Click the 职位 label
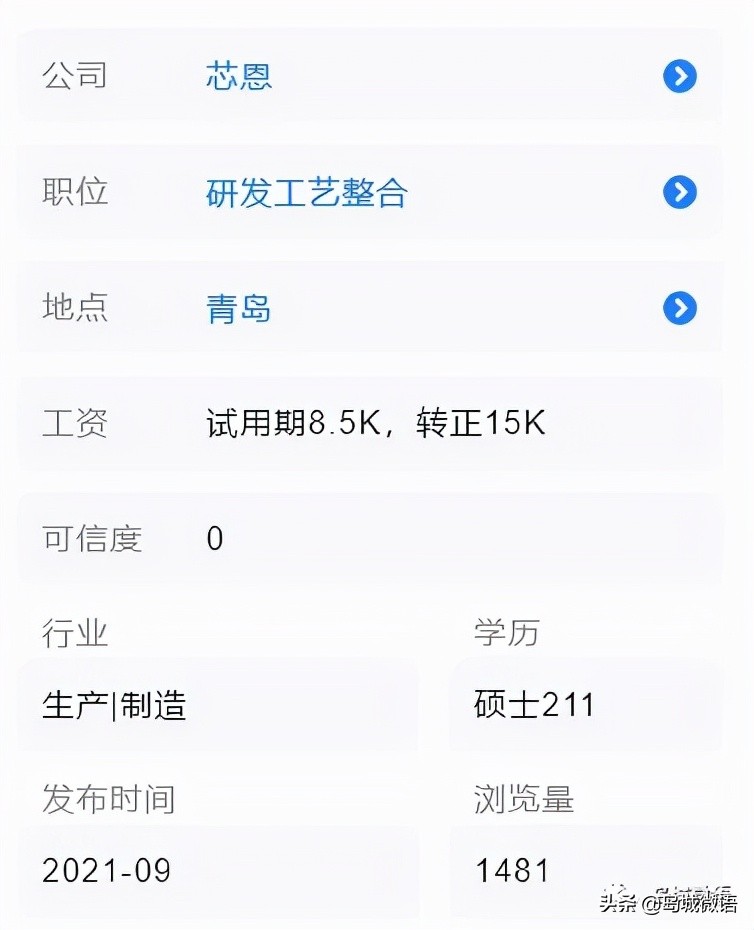This screenshot has width=754, height=930. pyautogui.click(x=75, y=192)
